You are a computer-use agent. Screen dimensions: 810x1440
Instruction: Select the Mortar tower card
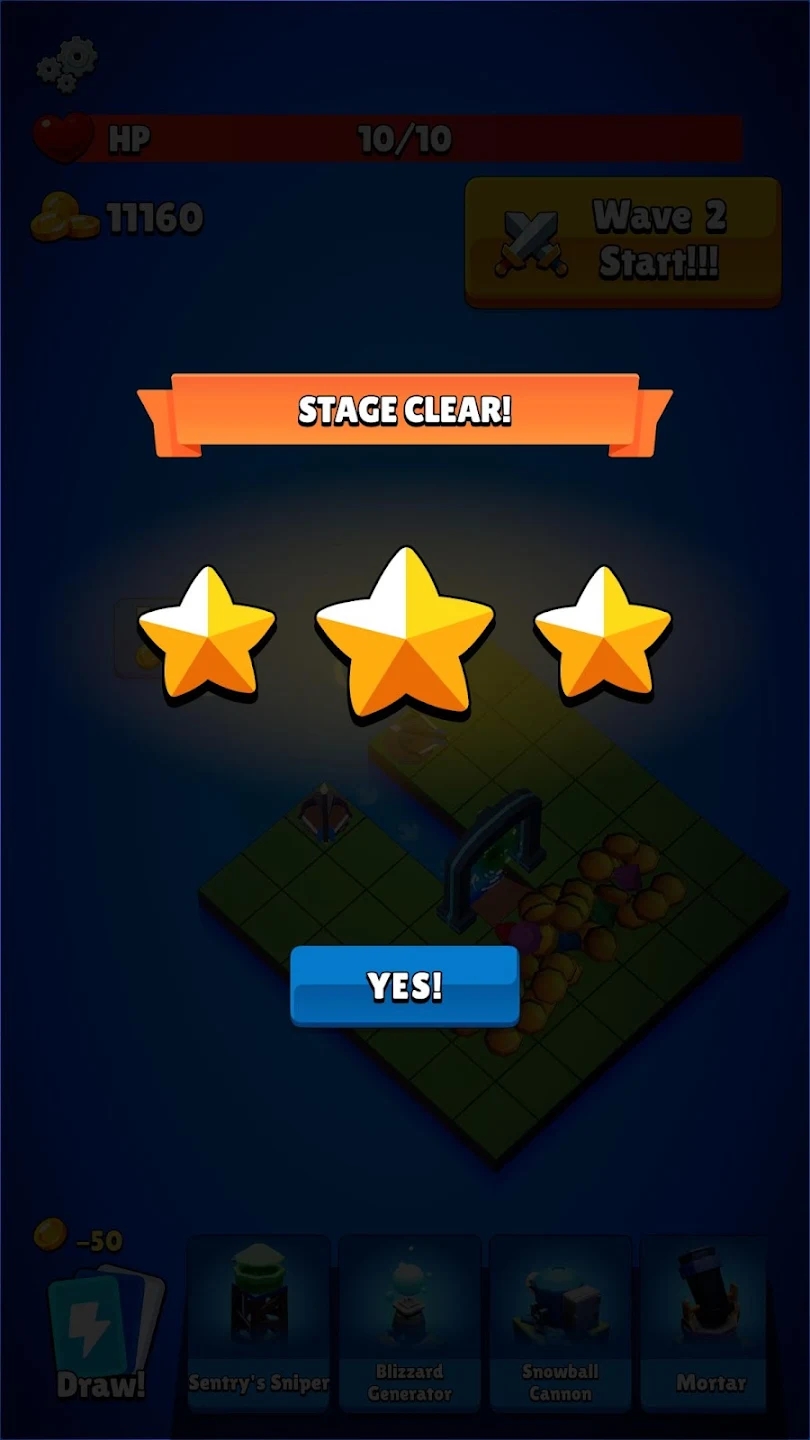710,1320
